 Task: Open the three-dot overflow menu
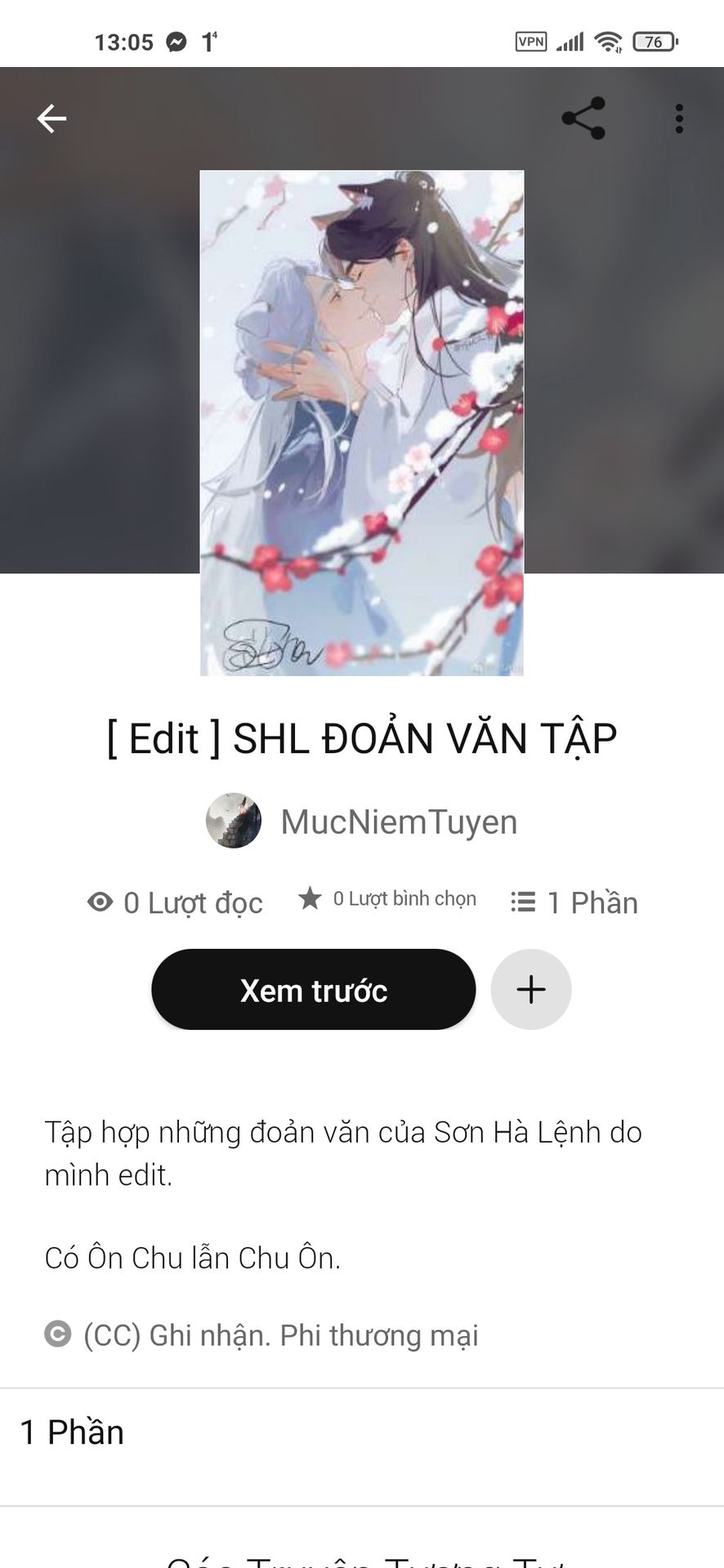click(x=678, y=118)
